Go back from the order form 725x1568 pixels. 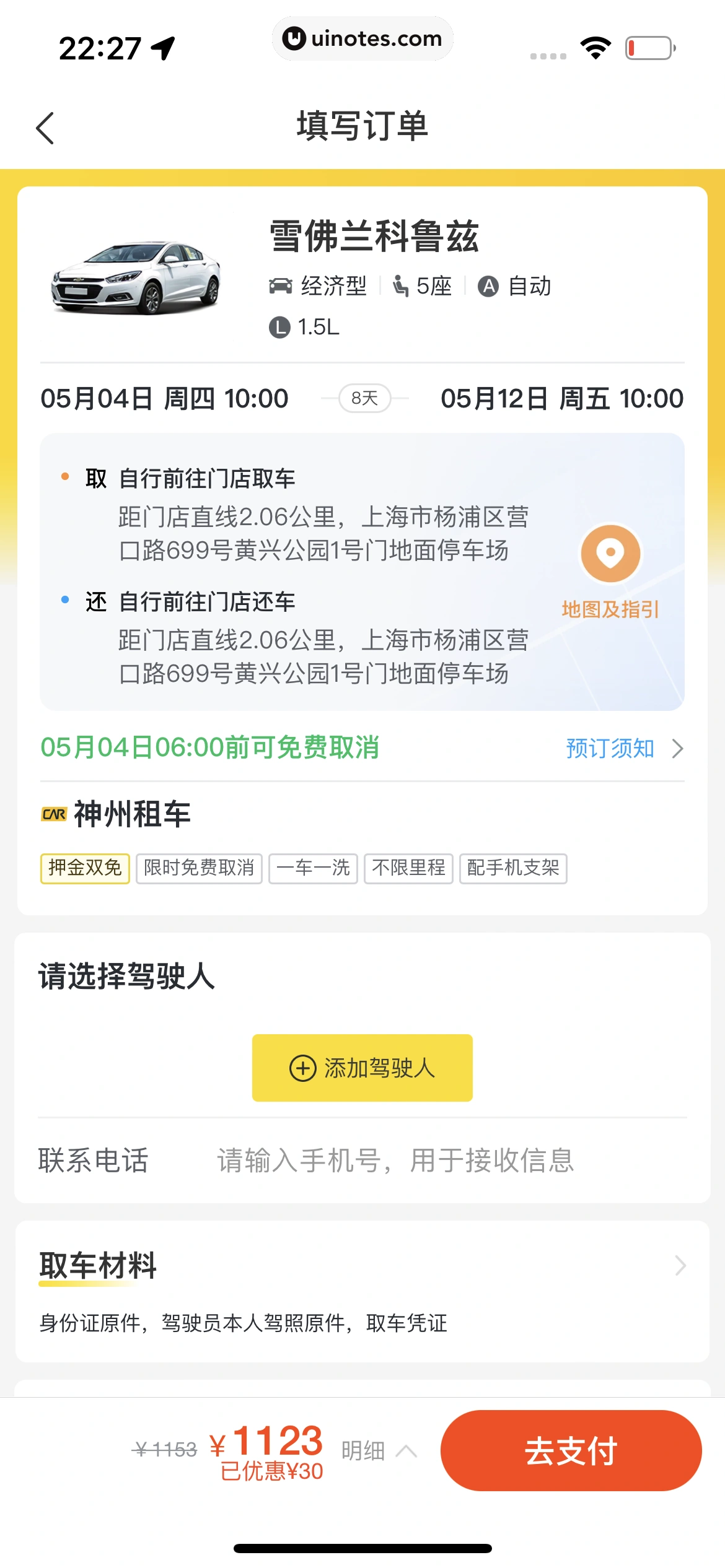point(45,128)
